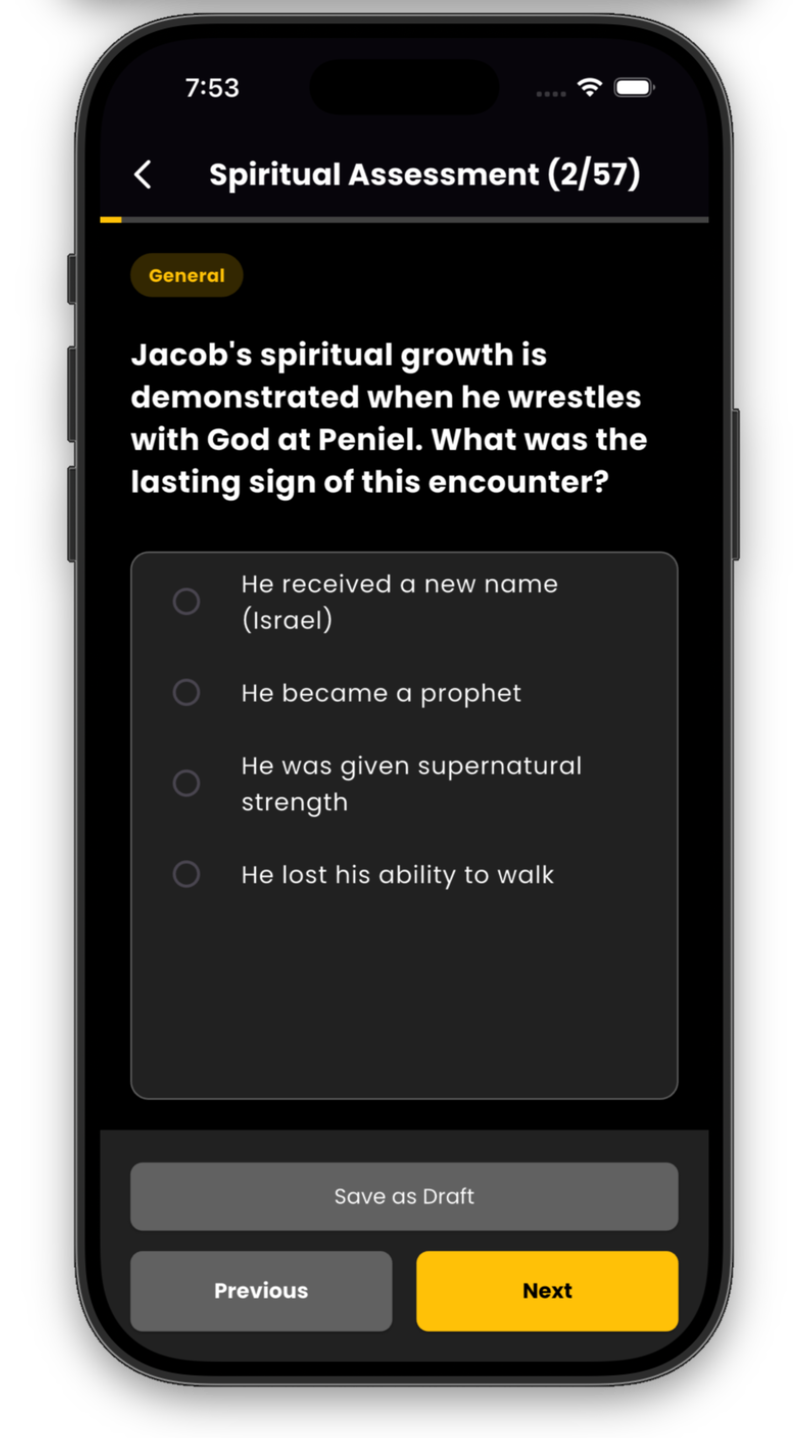Tap the Save as Draft button

[404, 1196]
